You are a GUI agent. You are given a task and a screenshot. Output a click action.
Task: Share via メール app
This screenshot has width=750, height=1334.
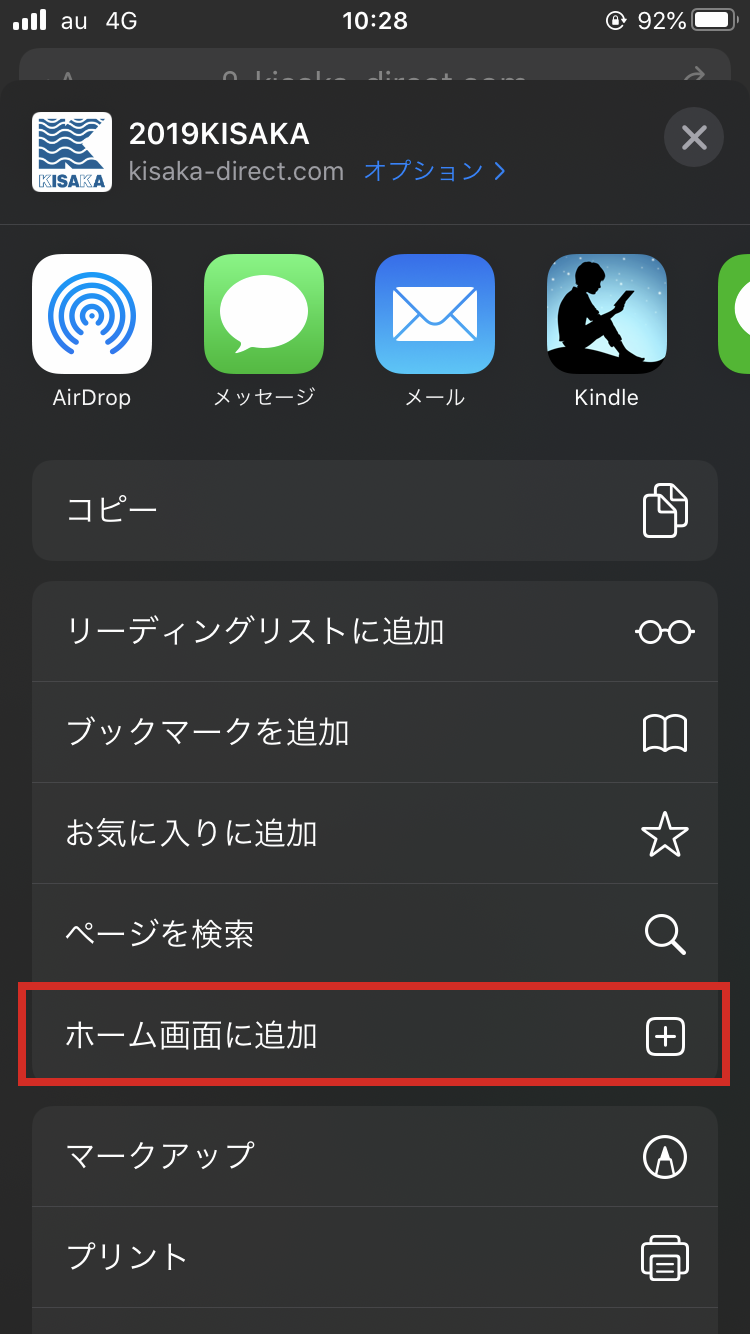pyautogui.click(x=435, y=315)
